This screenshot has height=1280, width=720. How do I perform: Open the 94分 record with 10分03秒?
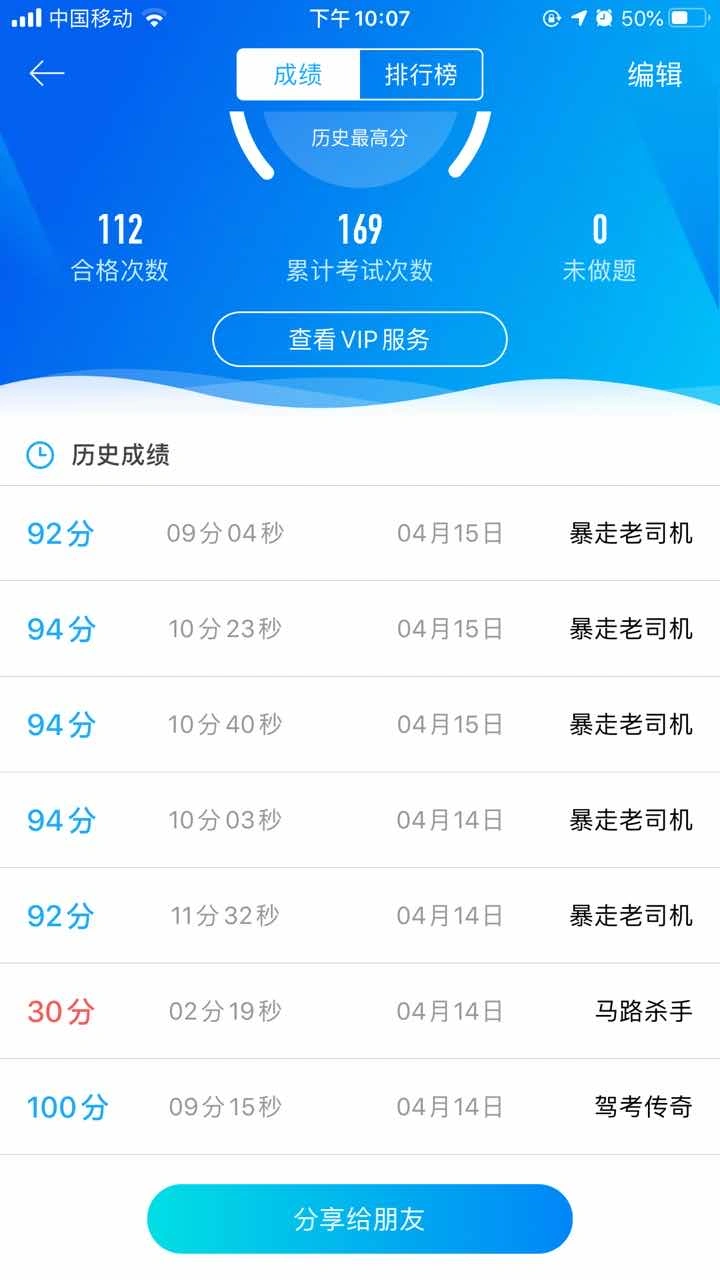click(360, 820)
